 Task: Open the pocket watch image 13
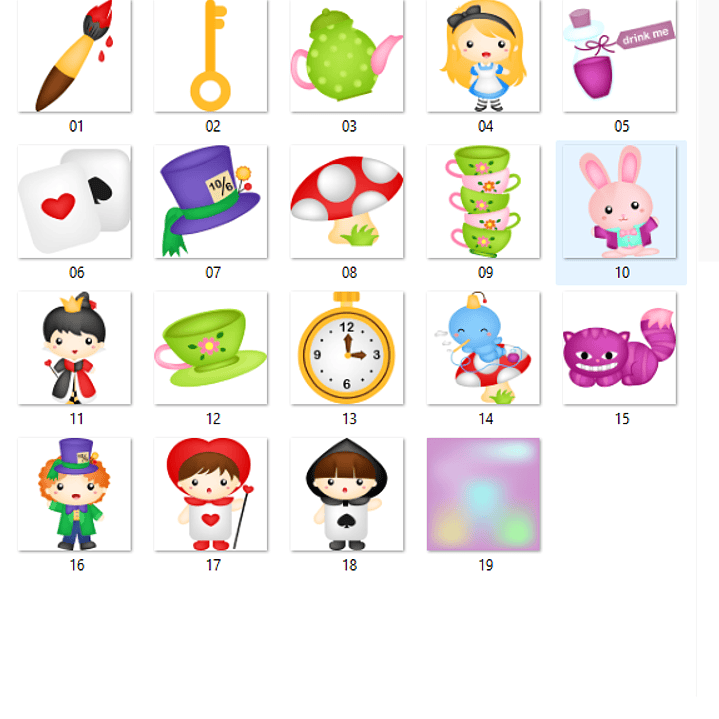pos(347,348)
